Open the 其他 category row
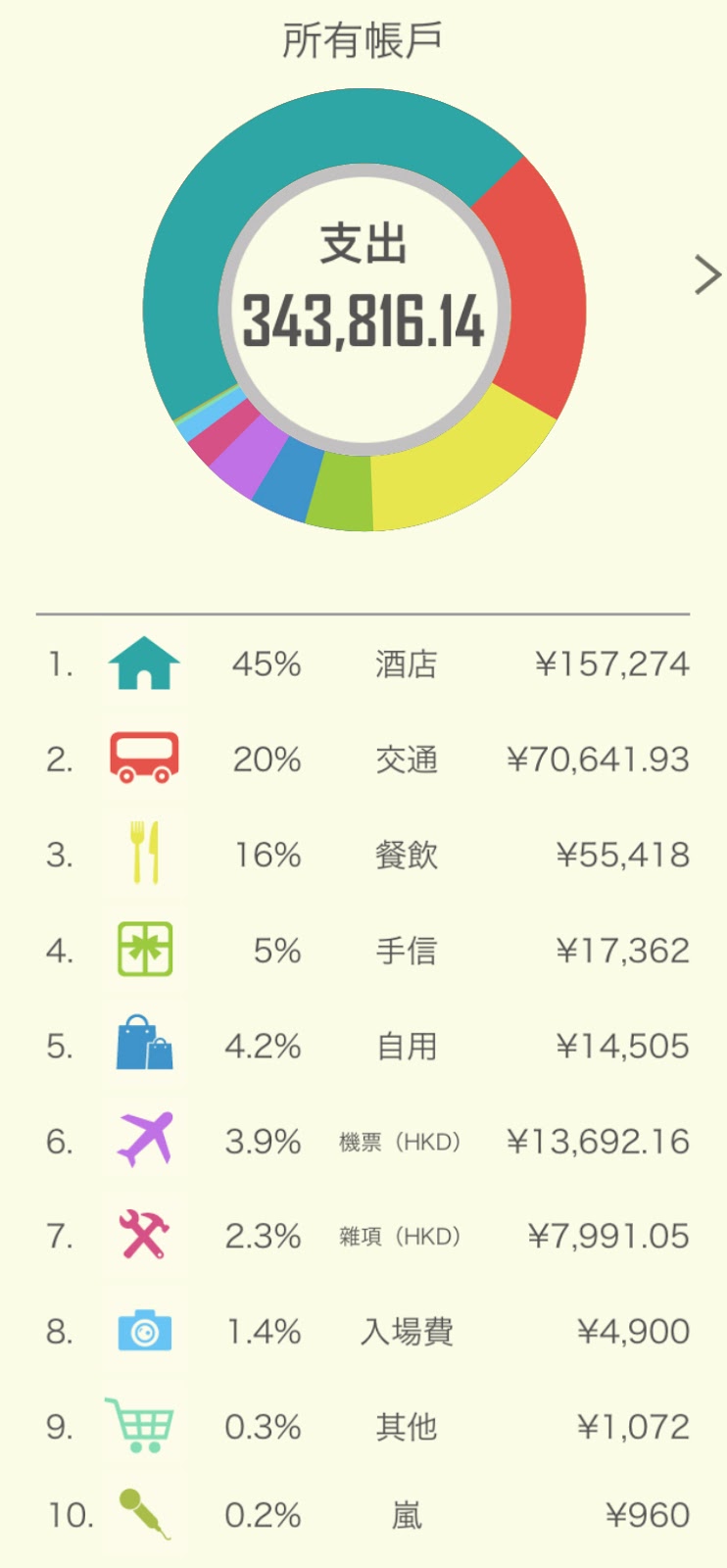727x1568 pixels. (405, 1427)
